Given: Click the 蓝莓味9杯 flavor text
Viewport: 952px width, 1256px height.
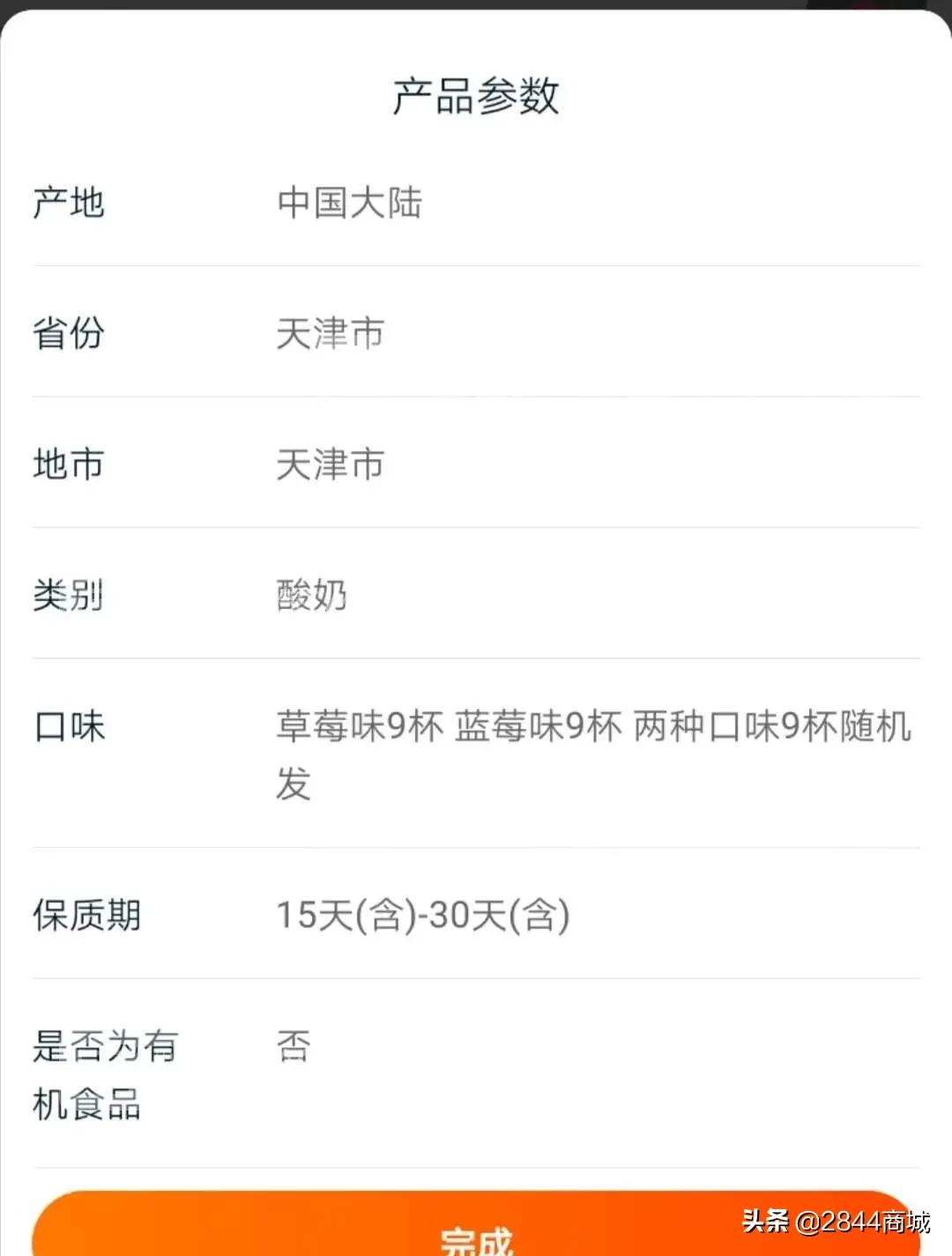Looking at the screenshot, I should pyautogui.click(x=535, y=726).
